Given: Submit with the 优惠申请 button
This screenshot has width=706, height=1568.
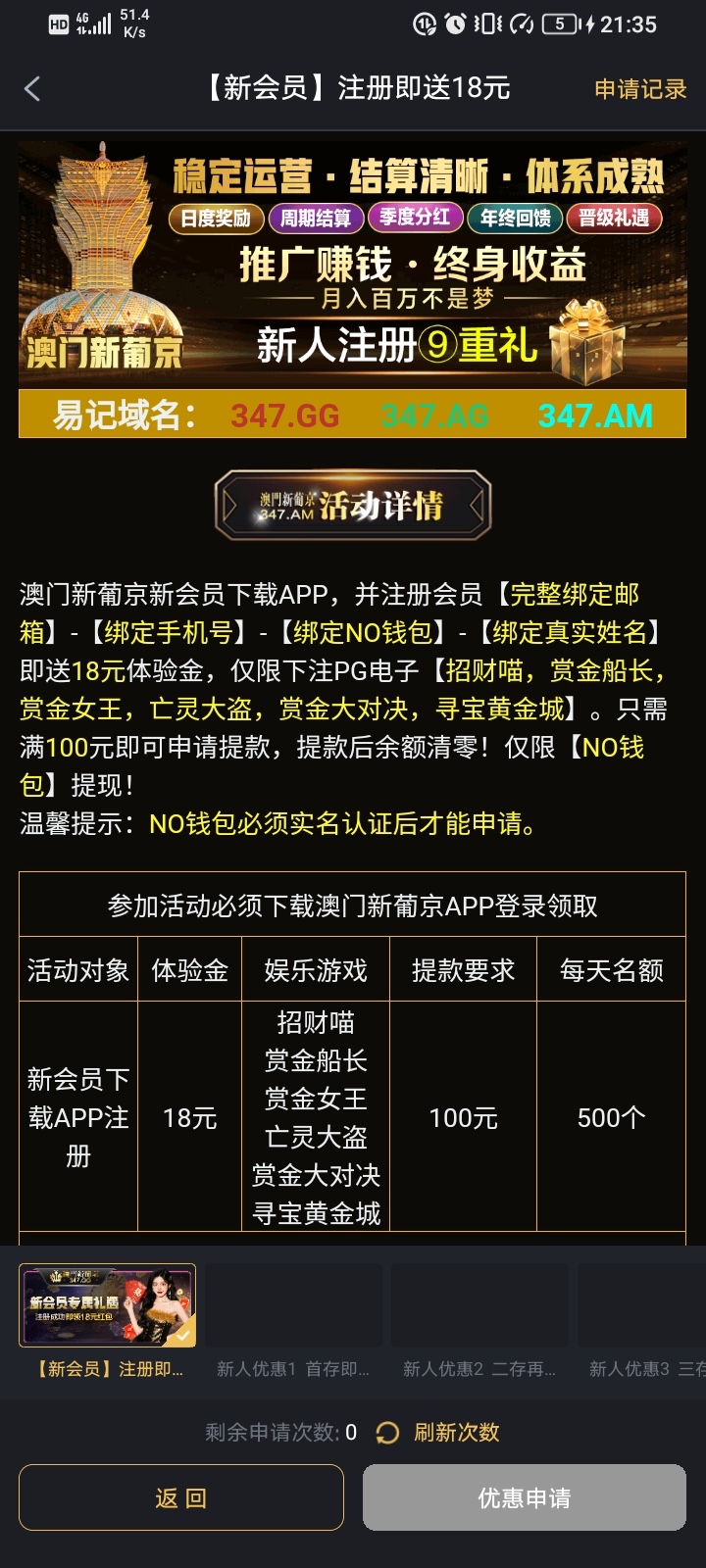Looking at the screenshot, I should (x=524, y=1497).
